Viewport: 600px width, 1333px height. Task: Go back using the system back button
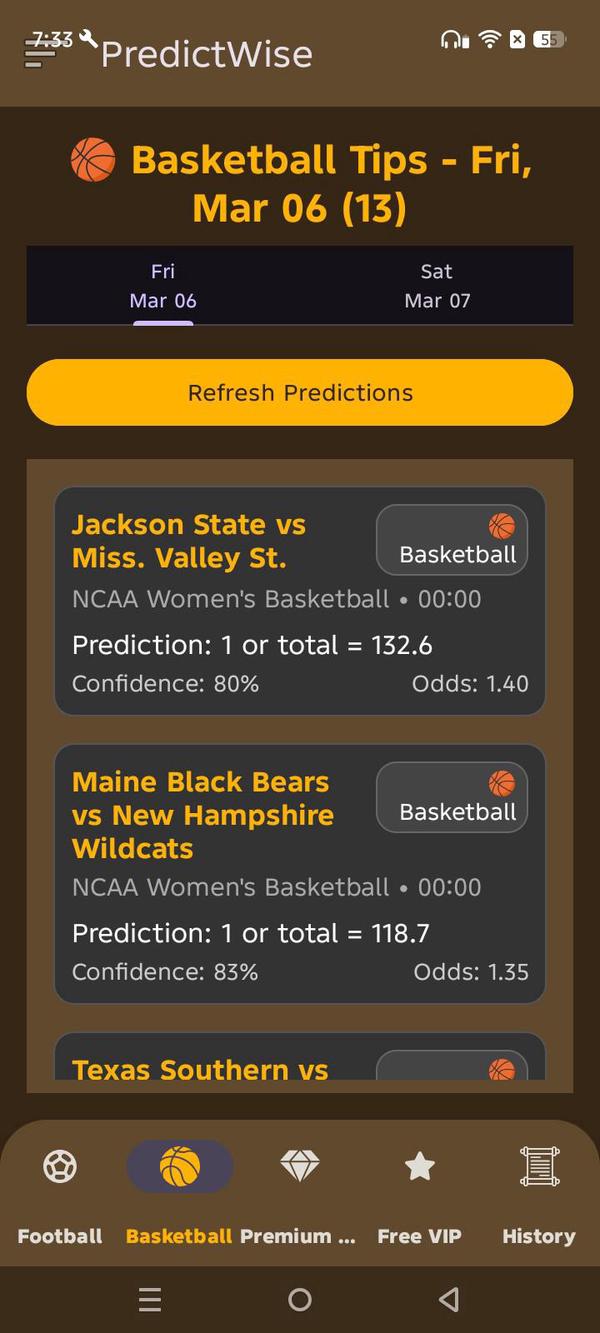click(449, 1299)
